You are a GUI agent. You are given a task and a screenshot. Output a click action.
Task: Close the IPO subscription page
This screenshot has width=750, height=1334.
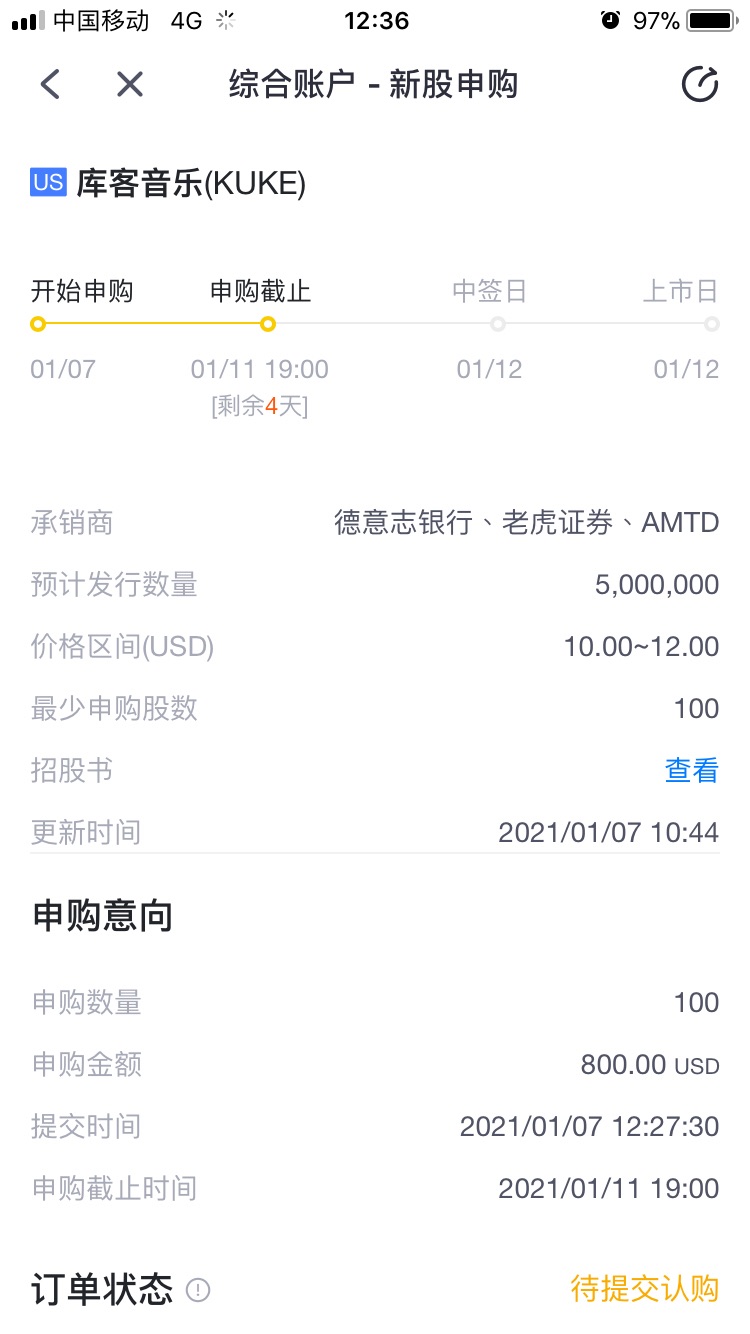click(x=130, y=85)
